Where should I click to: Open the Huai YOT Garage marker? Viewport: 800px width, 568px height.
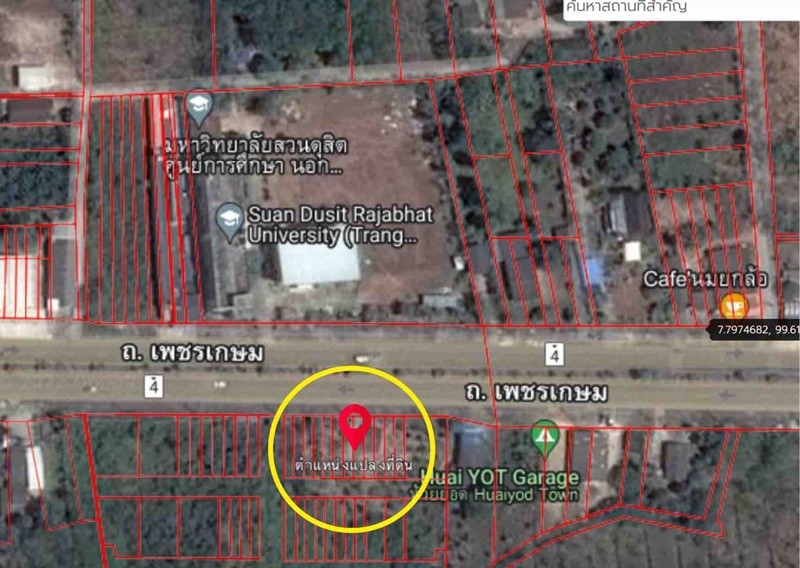coord(544,434)
